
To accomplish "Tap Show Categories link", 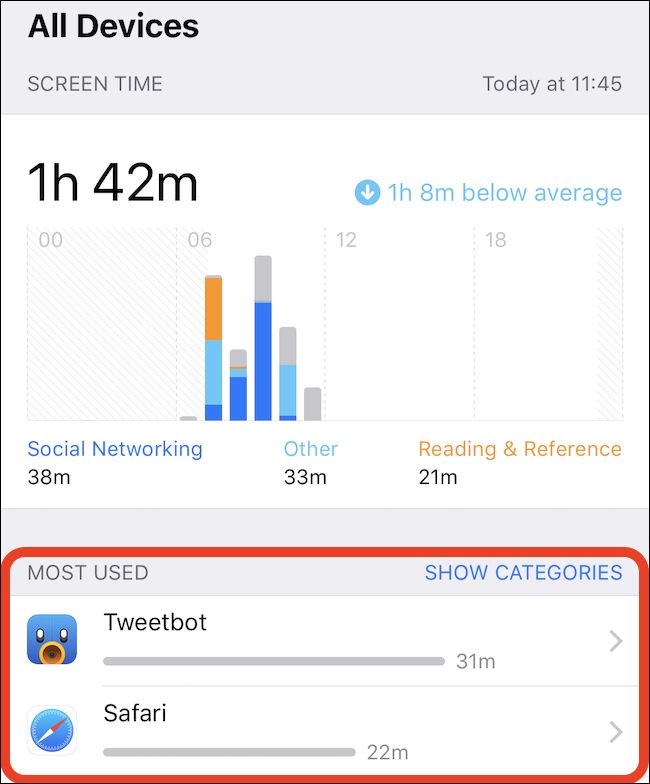I will click(x=523, y=573).
